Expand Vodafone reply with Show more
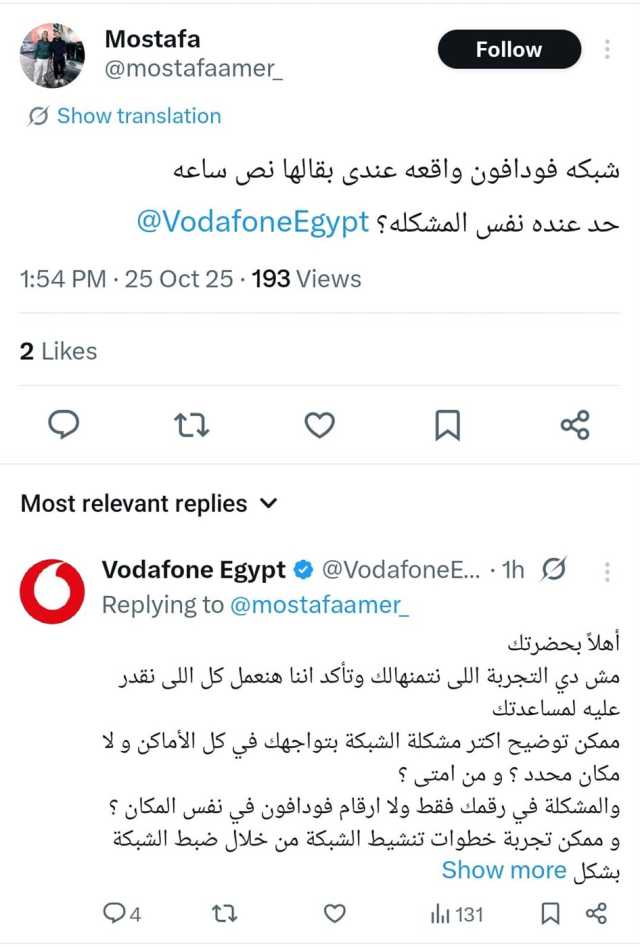Screen dimensions: 640x947 504,870
